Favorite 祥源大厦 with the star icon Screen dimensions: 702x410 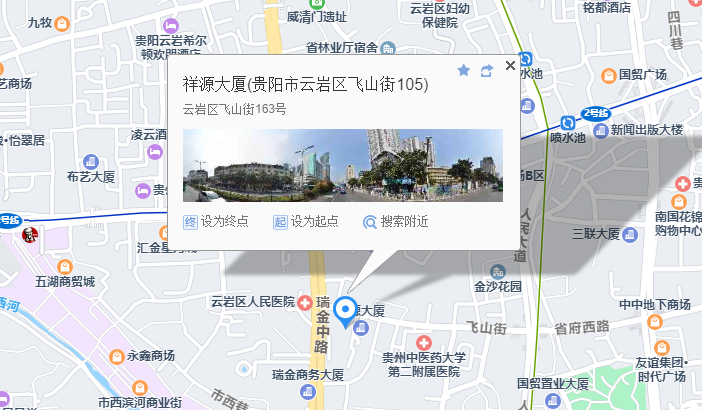pos(463,71)
